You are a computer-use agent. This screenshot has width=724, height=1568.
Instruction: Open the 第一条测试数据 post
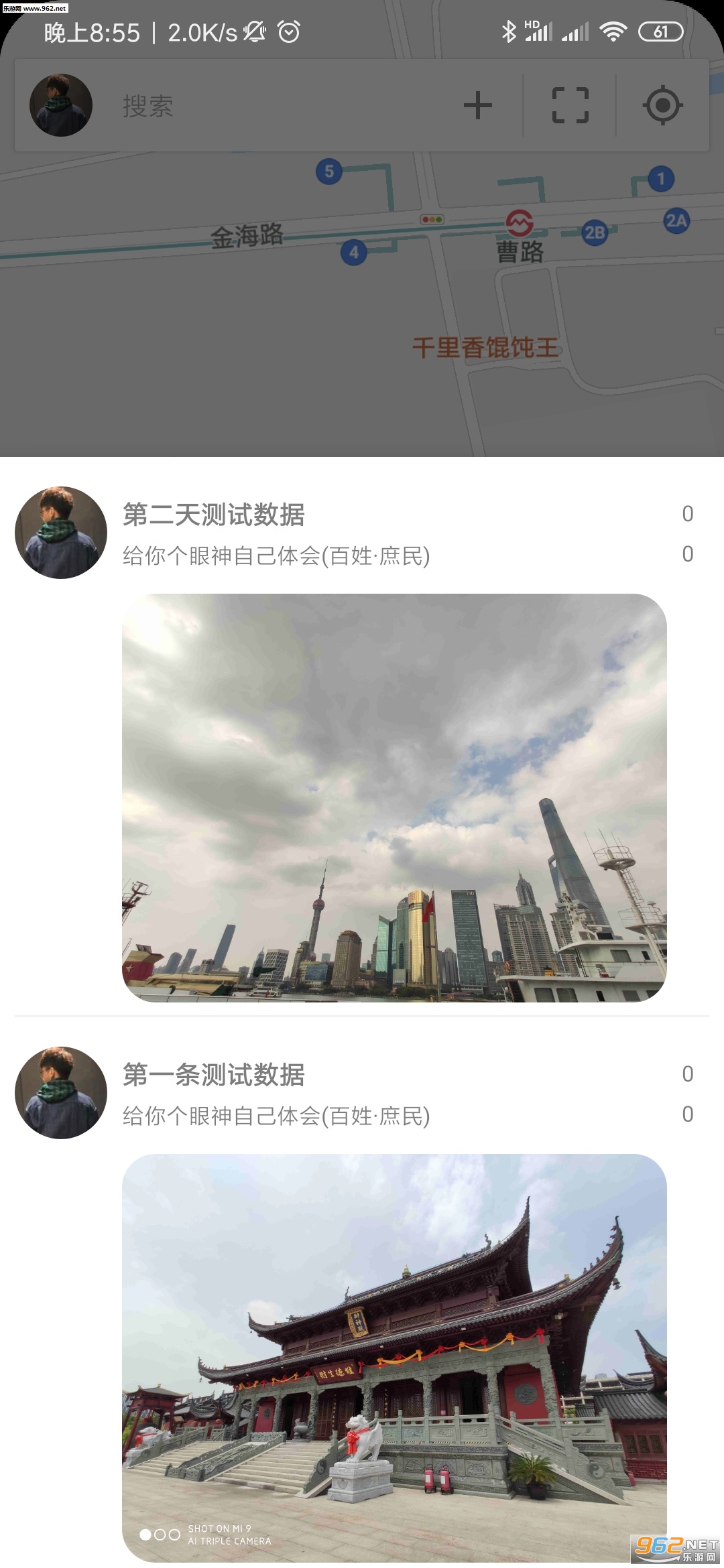(x=215, y=1075)
